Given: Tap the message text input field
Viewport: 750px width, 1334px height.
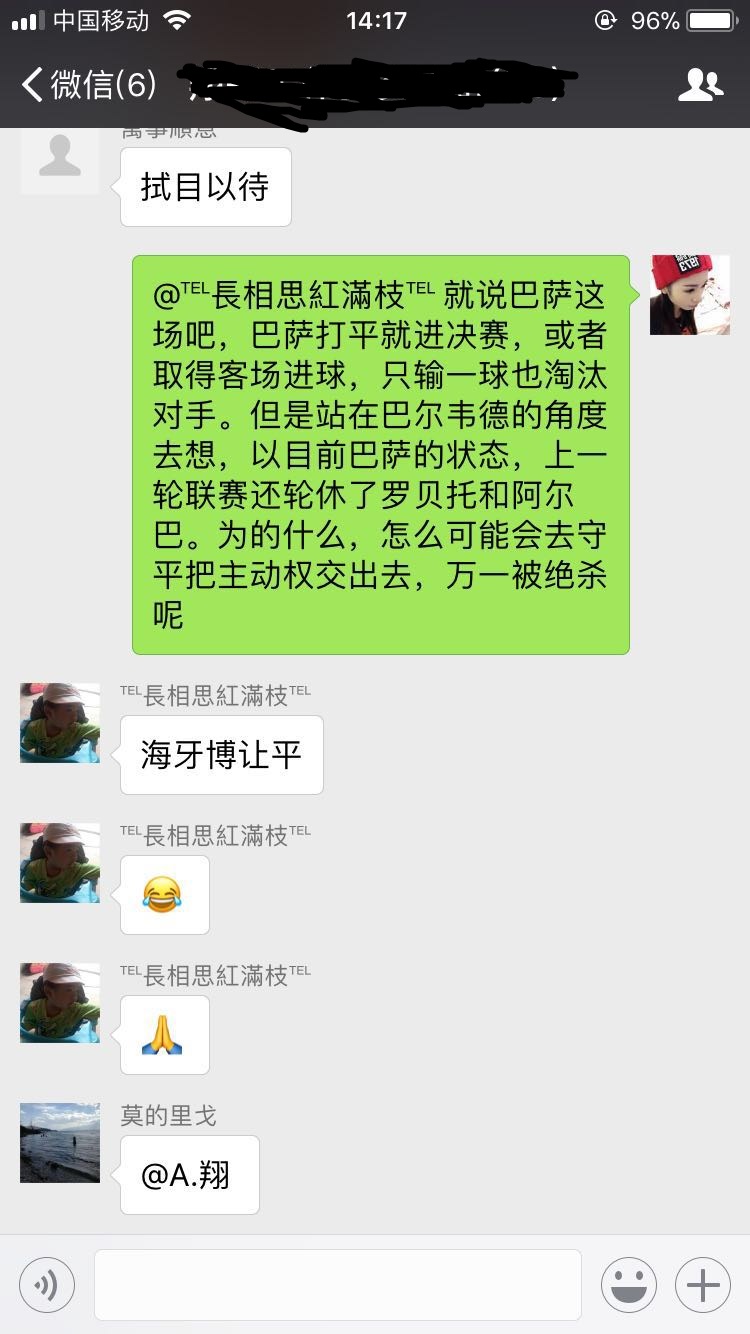Looking at the screenshot, I should [x=338, y=1284].
